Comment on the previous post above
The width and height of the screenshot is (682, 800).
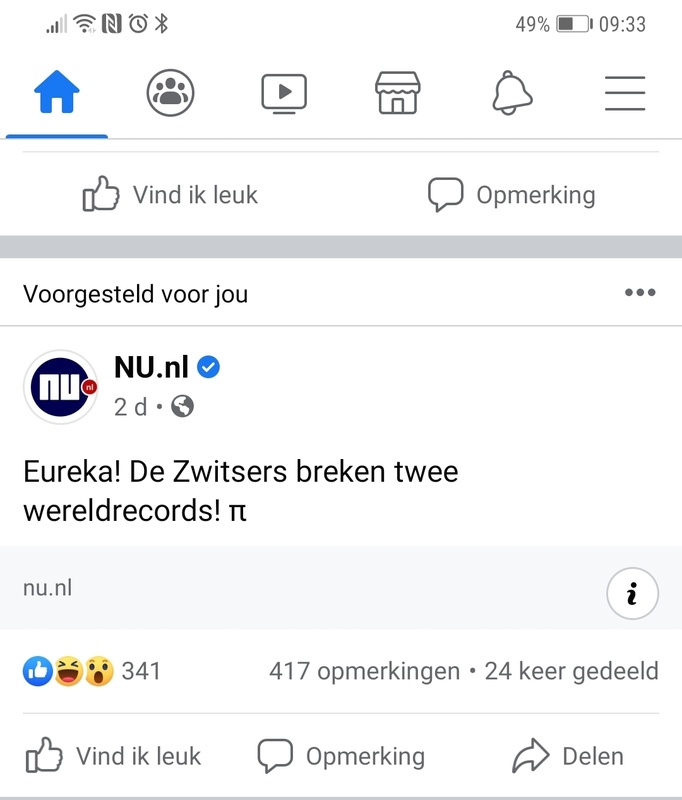(511, 195)
